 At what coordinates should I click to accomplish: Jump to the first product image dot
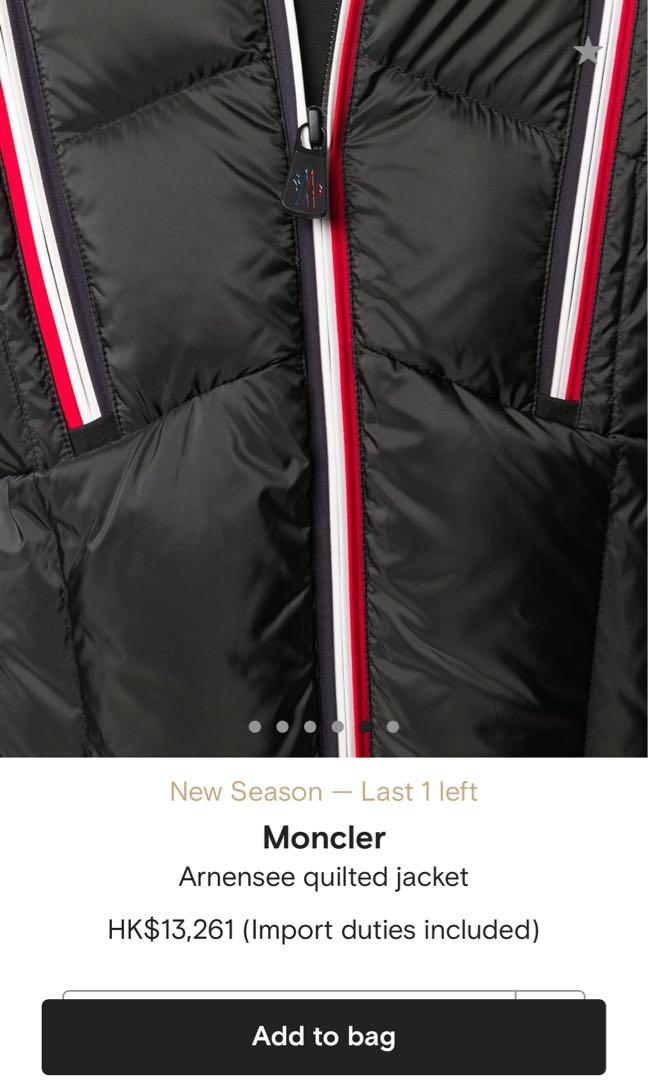click(255, 727)
